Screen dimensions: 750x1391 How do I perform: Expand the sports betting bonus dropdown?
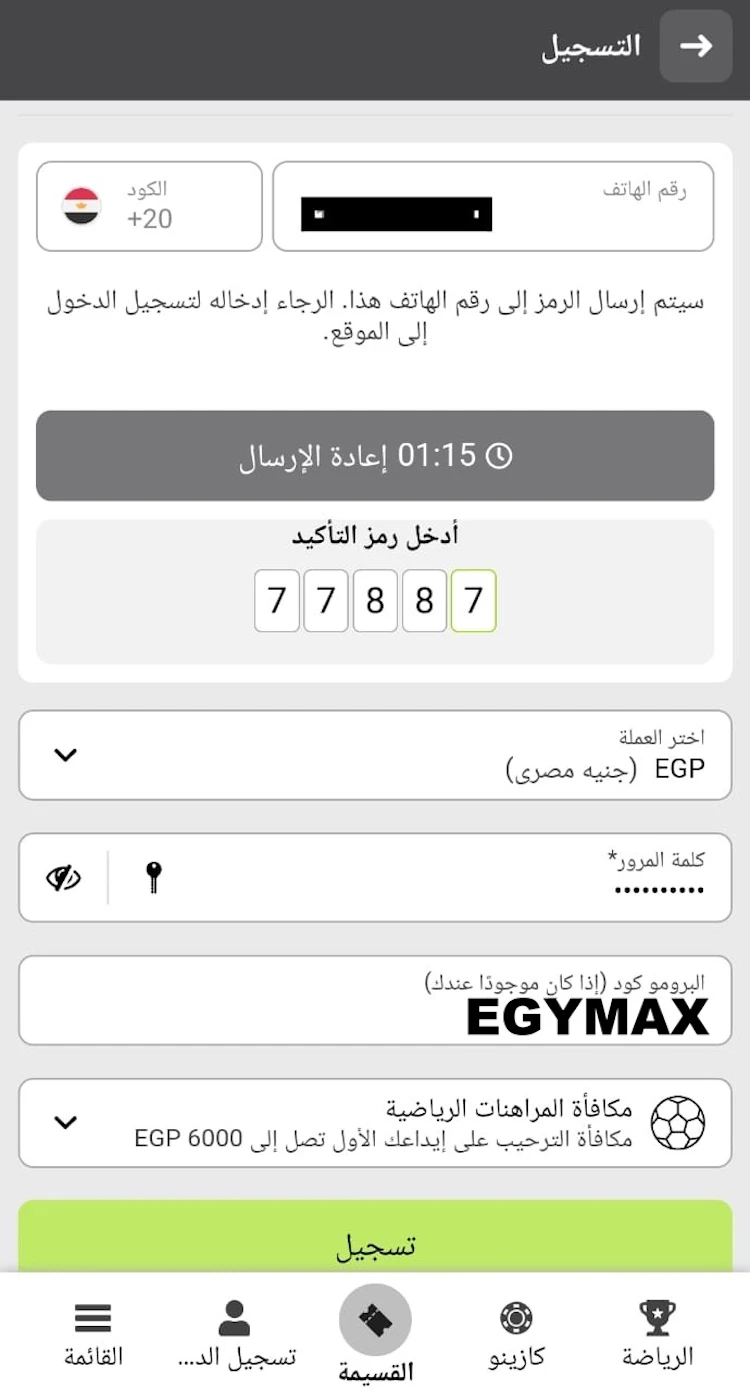coord(66,1122)
